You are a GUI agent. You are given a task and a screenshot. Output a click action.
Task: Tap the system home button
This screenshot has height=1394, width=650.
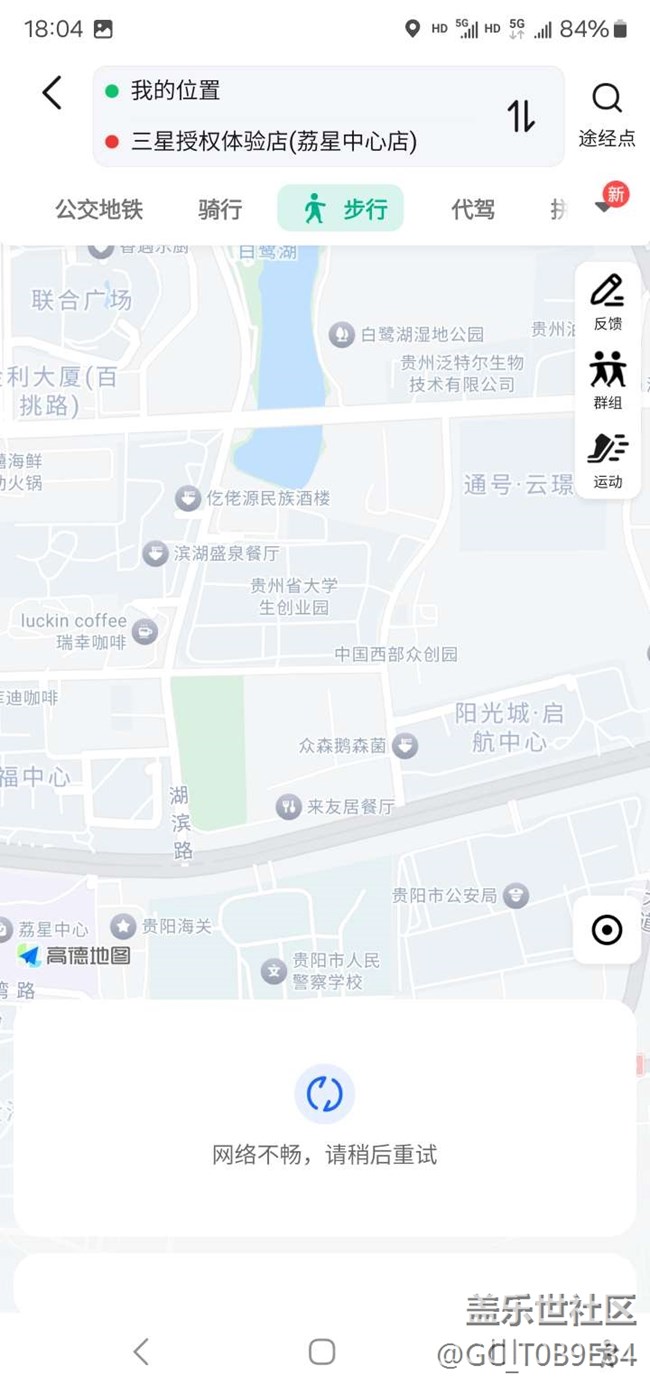point(322,1352)
